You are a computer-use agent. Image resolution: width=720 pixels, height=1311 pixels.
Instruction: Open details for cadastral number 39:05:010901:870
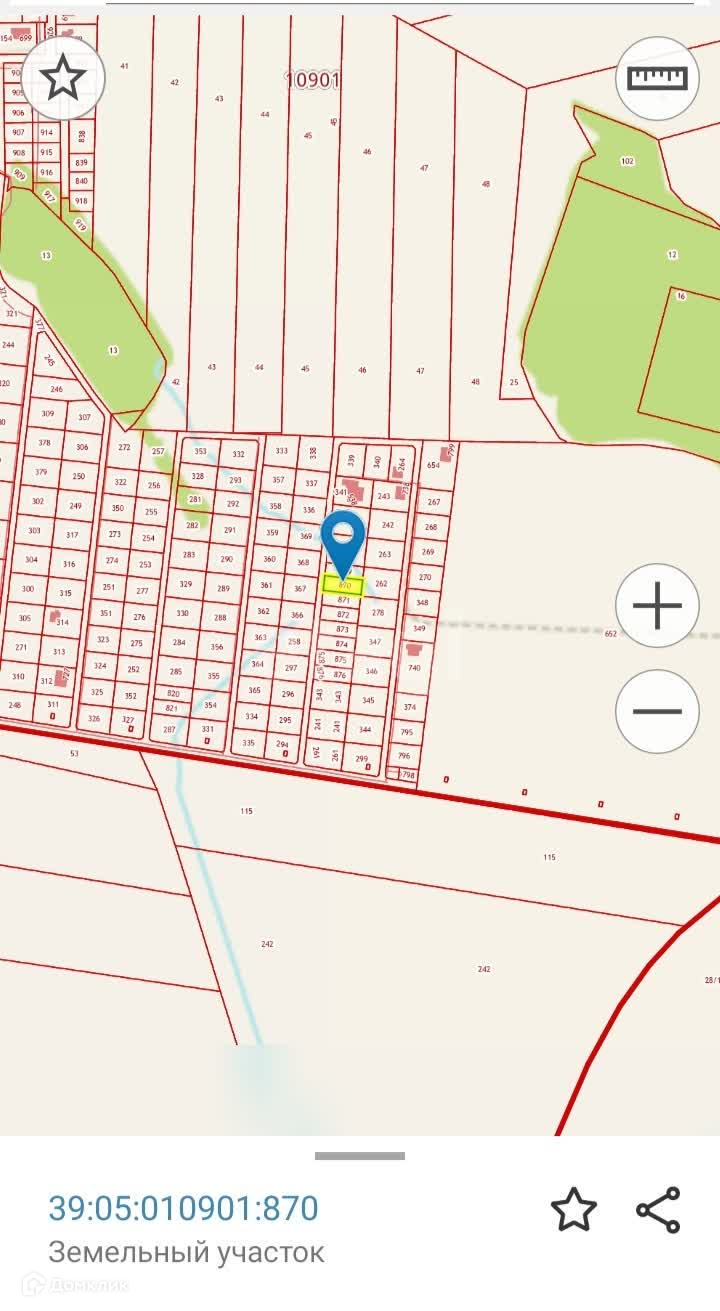tap(183, 1207)
